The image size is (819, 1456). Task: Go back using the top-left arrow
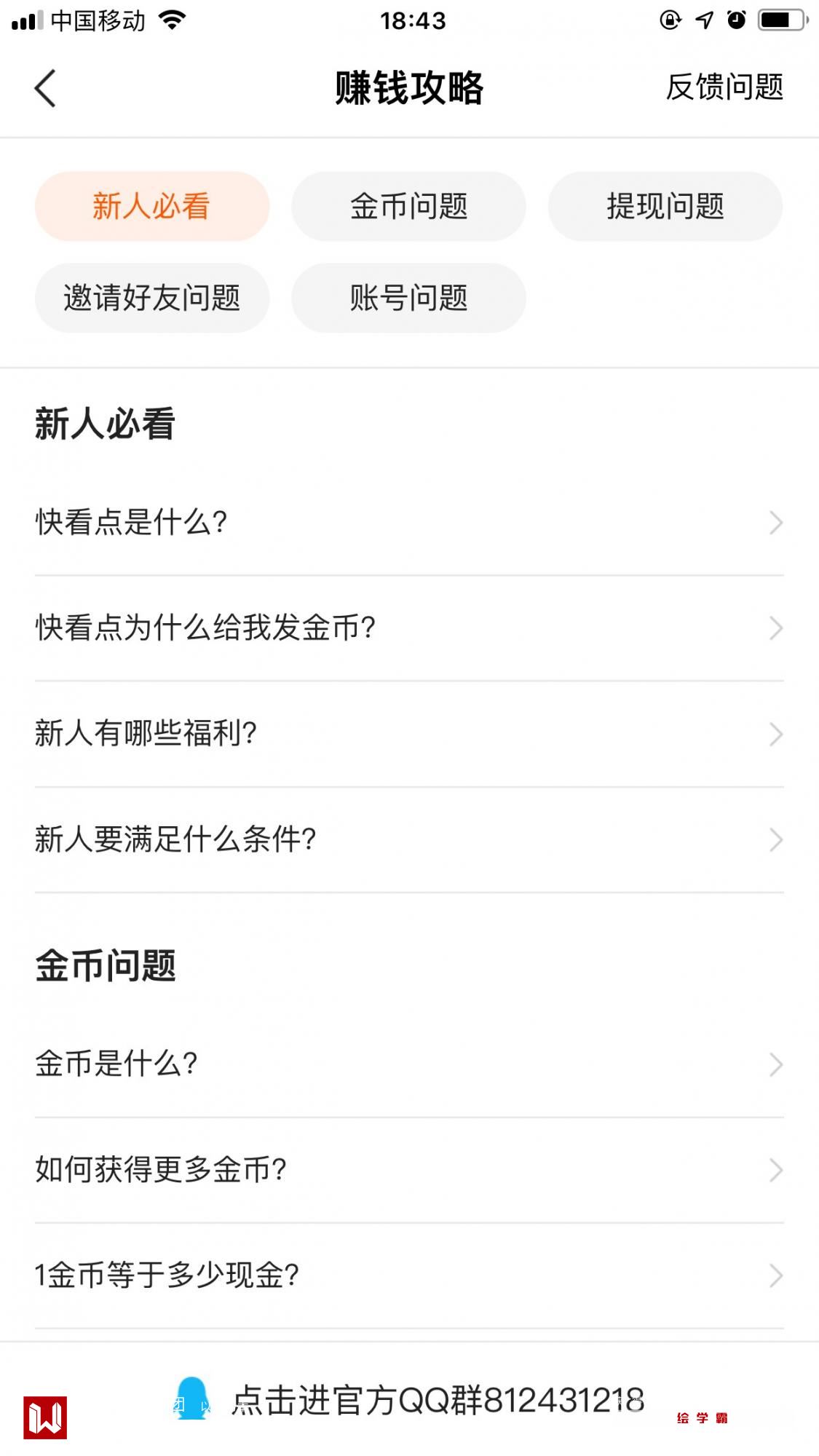tap(45, 88)
